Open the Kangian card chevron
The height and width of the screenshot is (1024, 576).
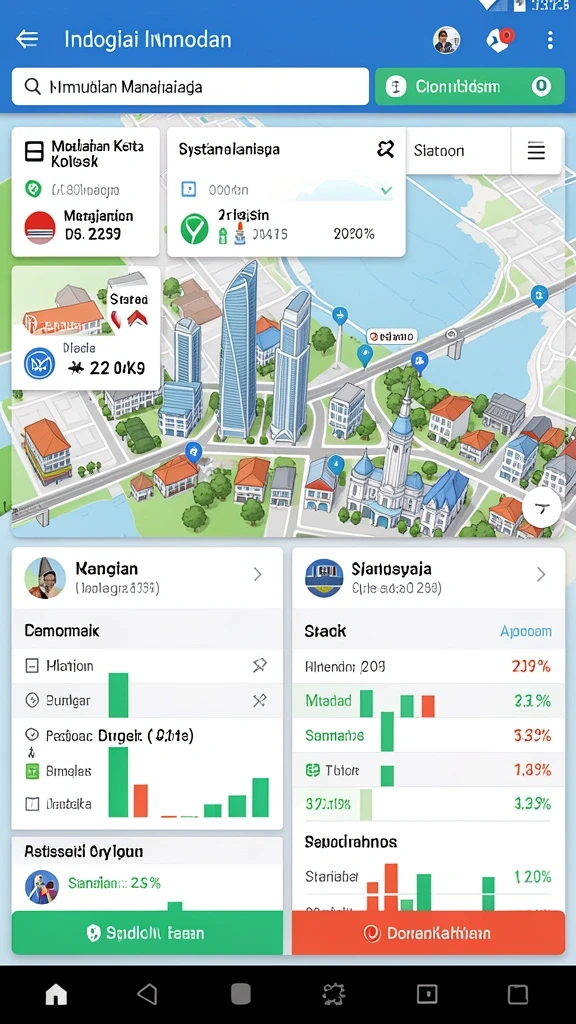click(258, 574)
